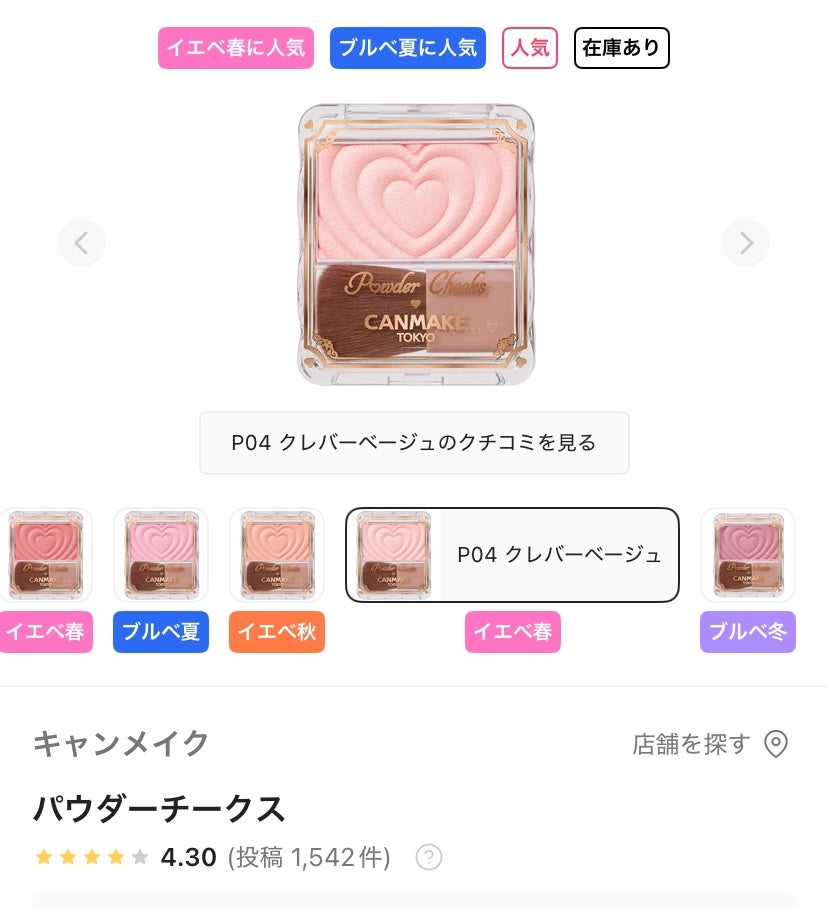Switch to the ブルベ冬 shade category
The height and width of the screenshot is (909, 828).
point(748,632)
